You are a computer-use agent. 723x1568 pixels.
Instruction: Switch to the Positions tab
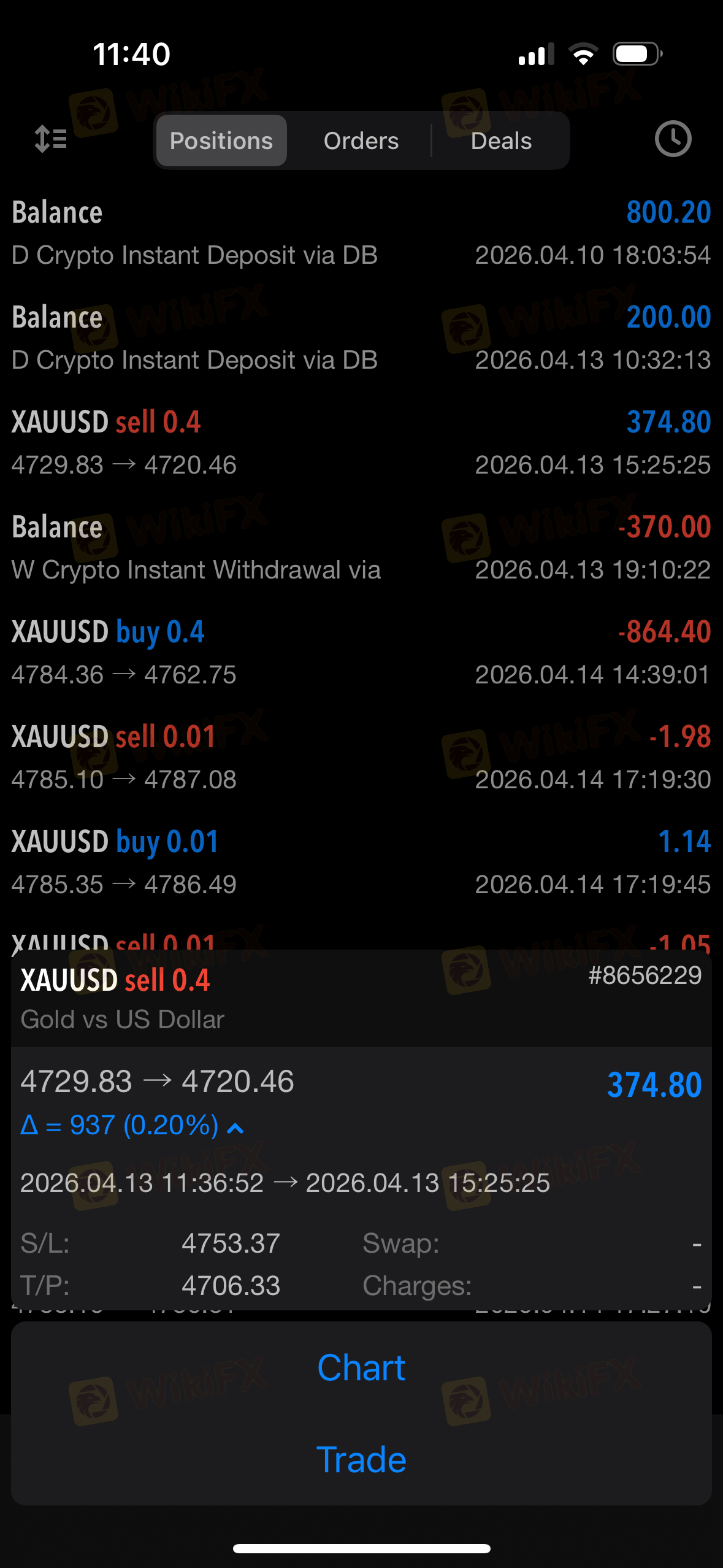[221, 141]
